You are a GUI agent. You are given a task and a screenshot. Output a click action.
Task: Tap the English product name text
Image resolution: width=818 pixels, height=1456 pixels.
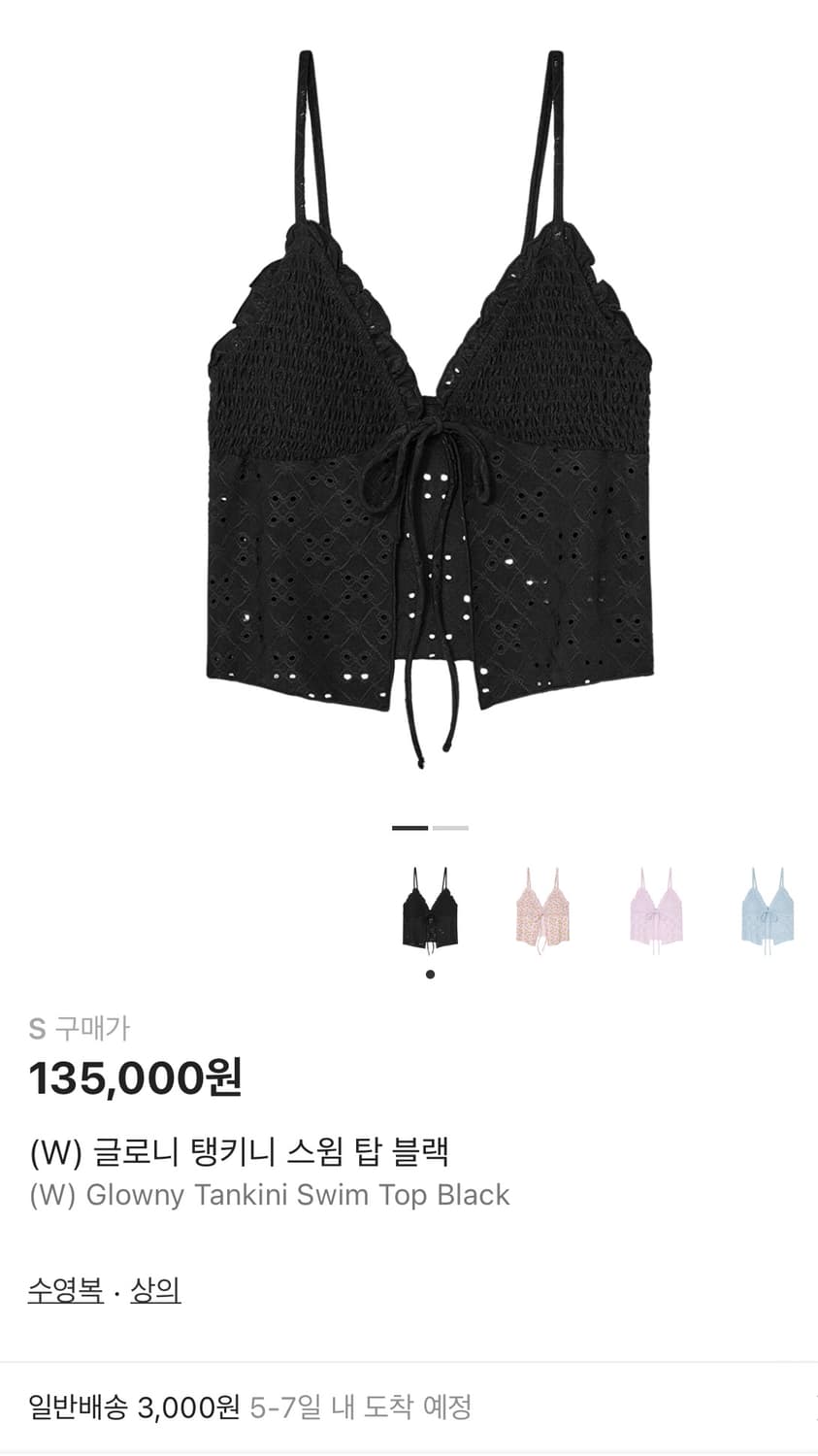(x=266, y=1196)
